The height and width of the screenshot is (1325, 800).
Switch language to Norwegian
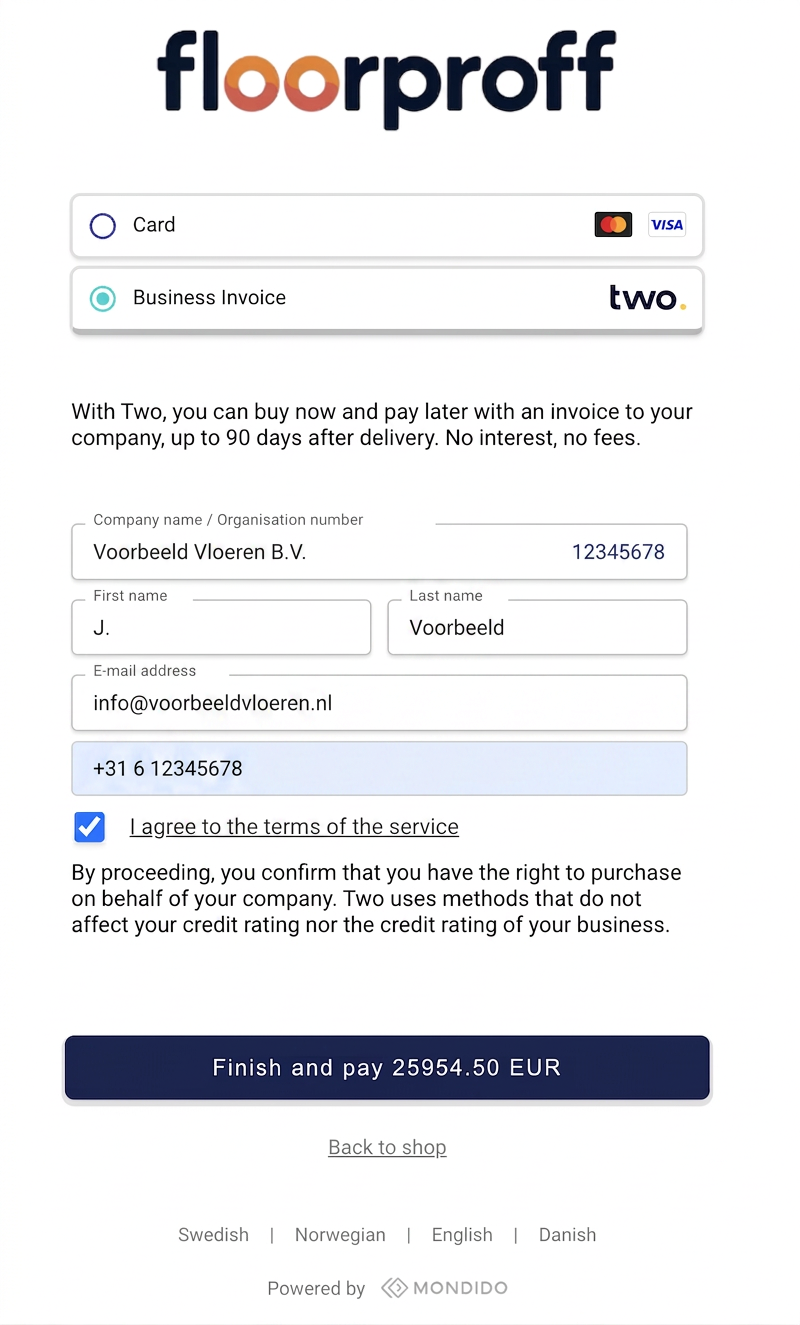tap(340, 1235)
